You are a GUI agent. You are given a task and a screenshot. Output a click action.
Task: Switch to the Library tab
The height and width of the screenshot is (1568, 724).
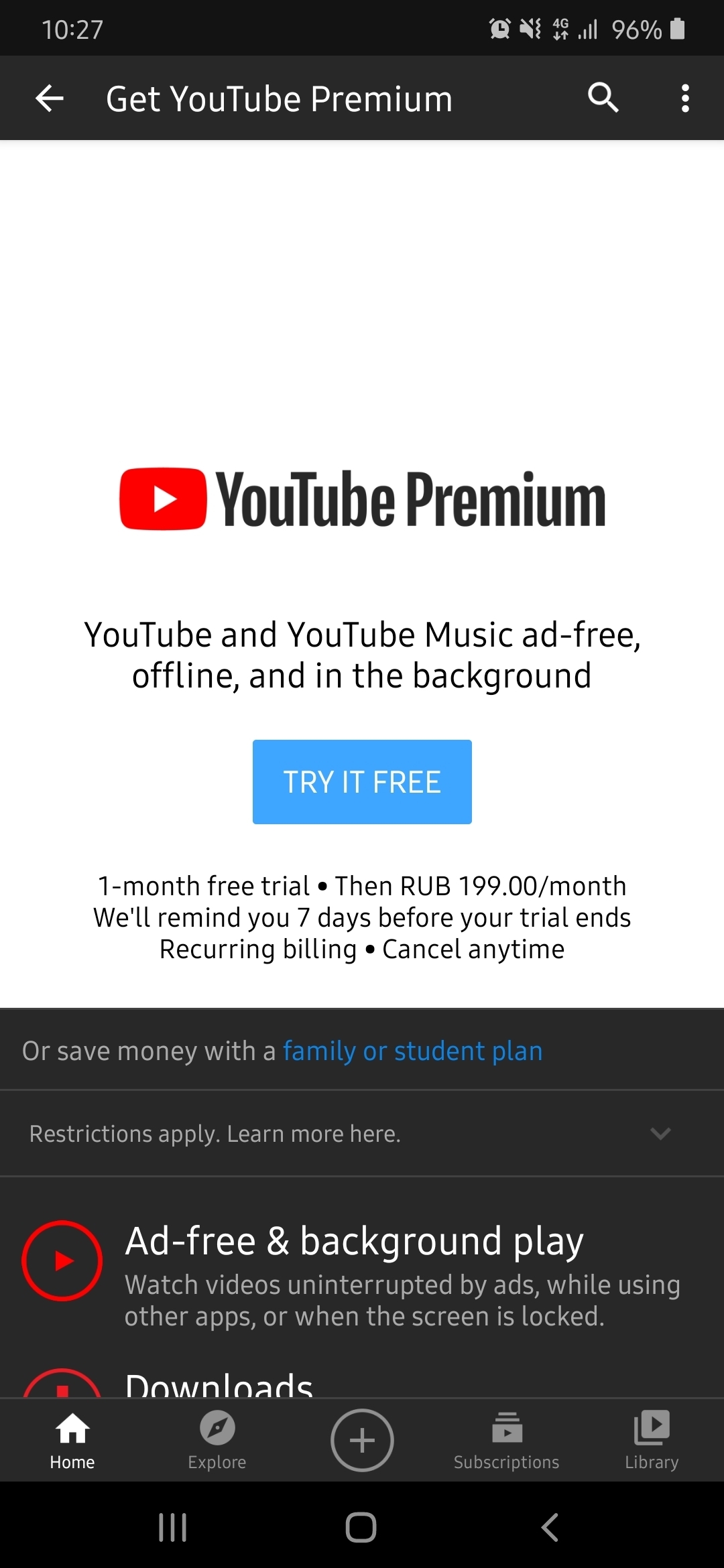pyautogui.click(x=652, y=1440)
